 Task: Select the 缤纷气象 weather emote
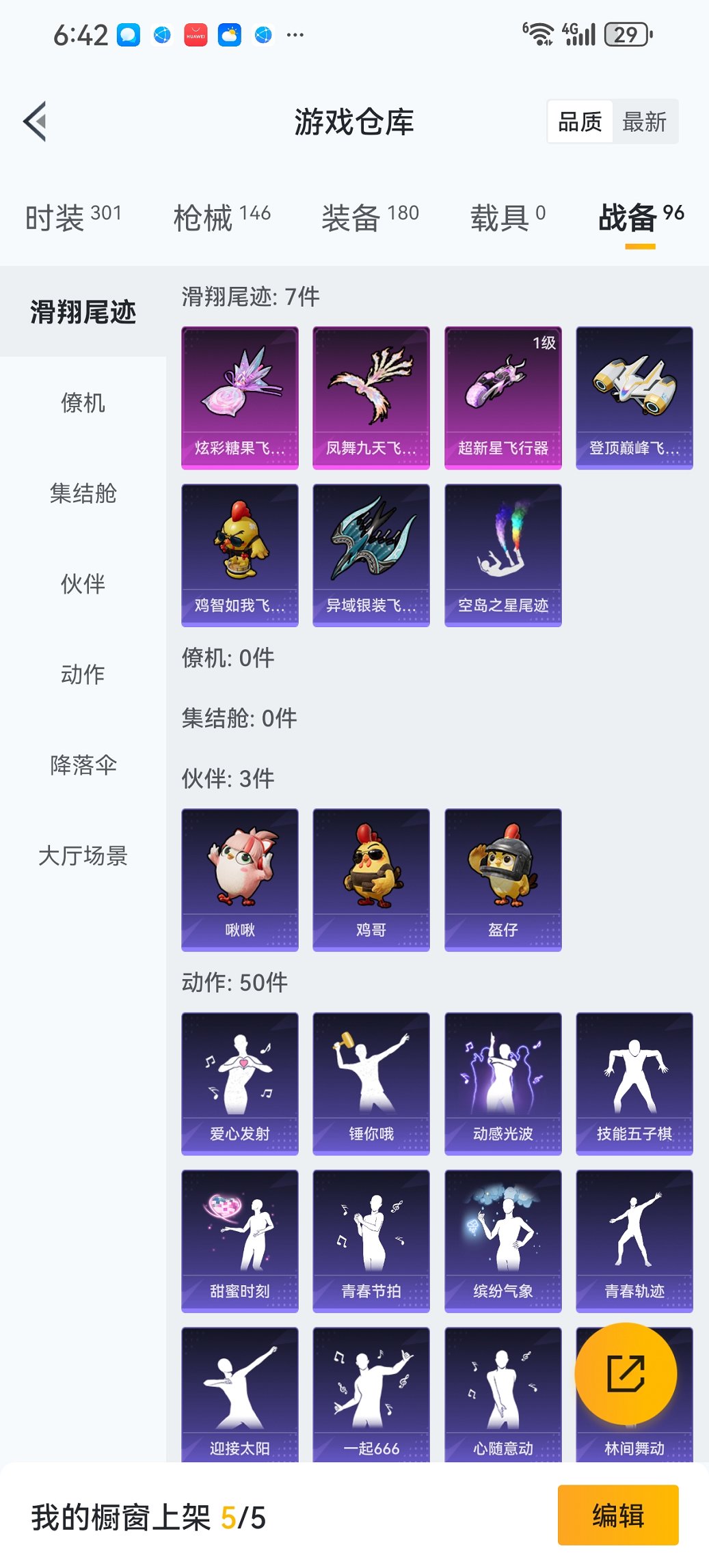tap(502, 1240)
